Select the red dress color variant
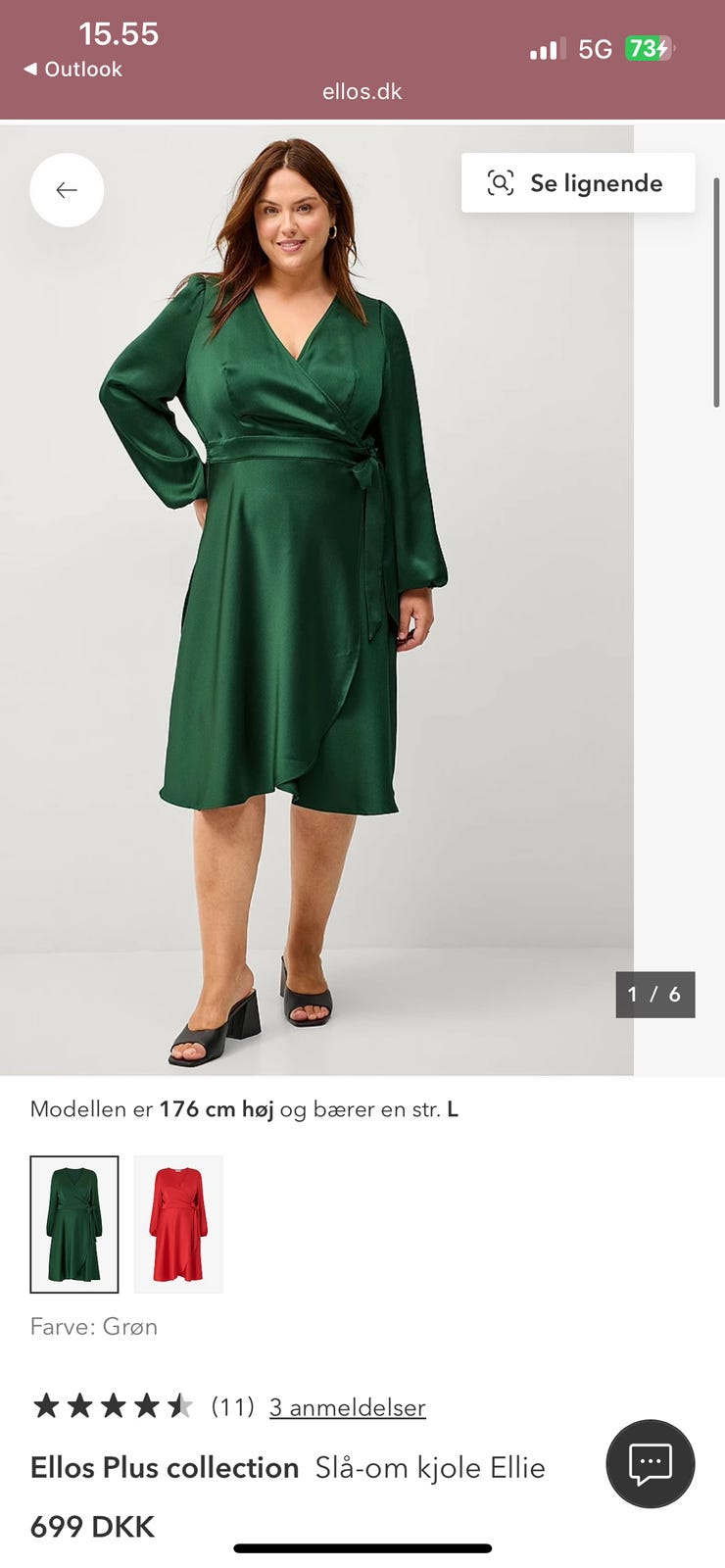Screen dimensions: 725x1568 [x=178, y=1224]
